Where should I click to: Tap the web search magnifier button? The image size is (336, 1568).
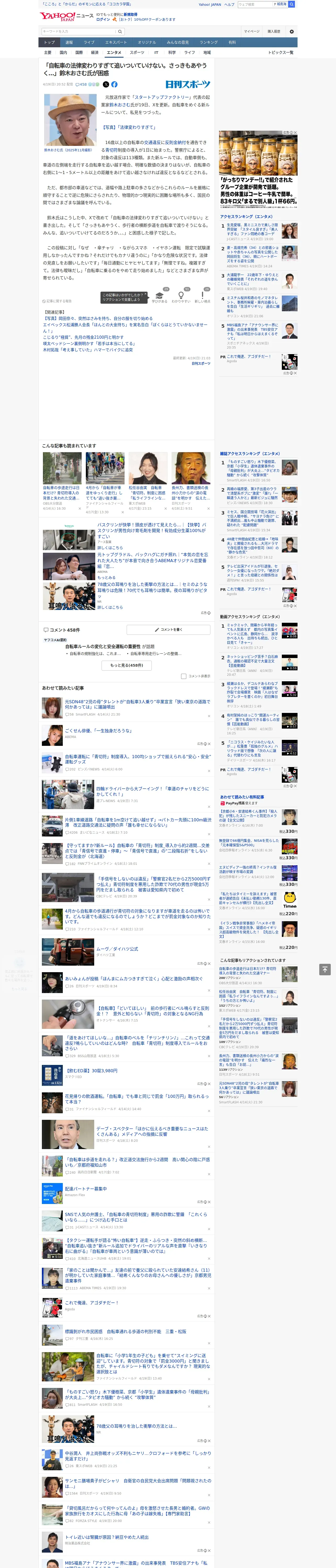[292, 4]
